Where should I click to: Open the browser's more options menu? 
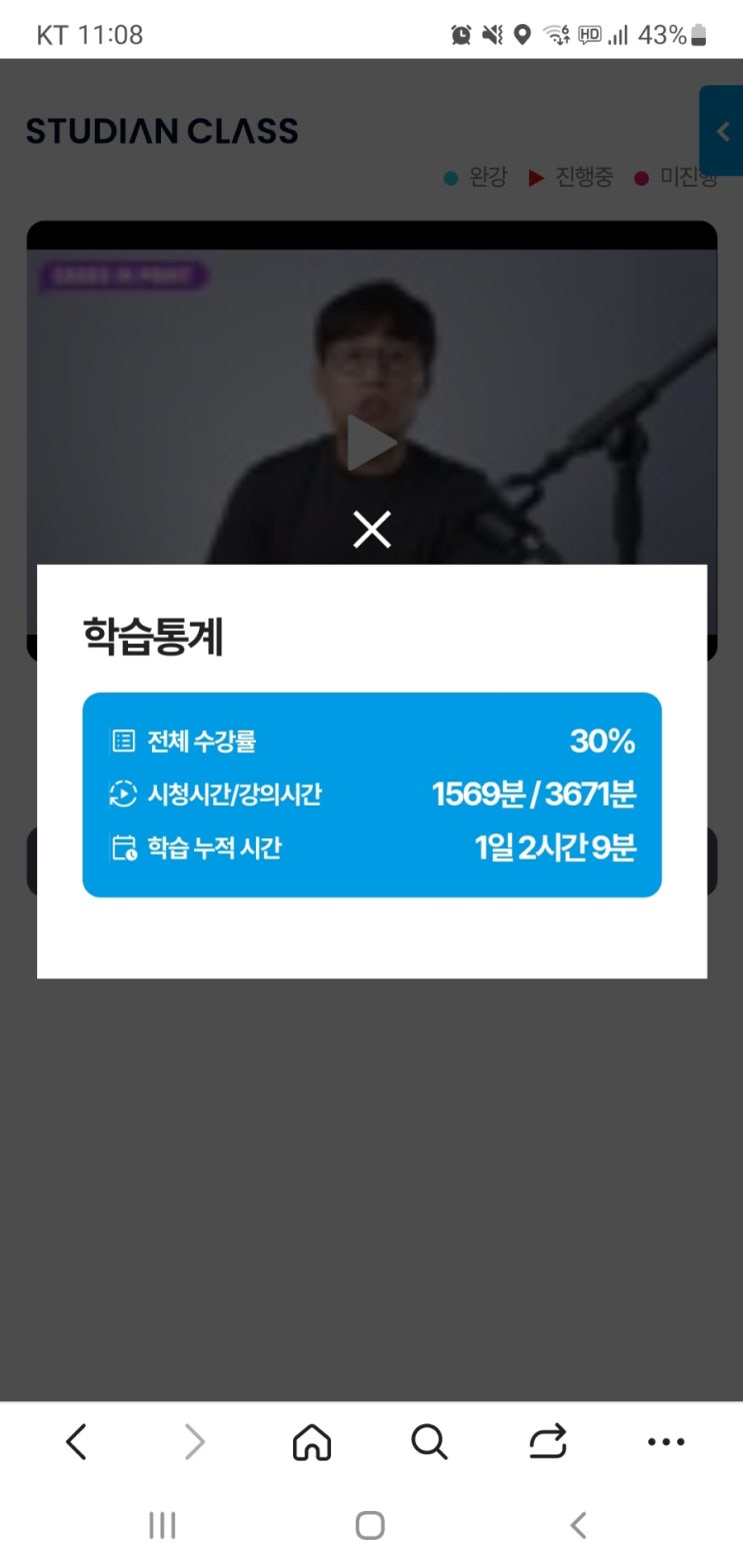[x=666, y=1442]
